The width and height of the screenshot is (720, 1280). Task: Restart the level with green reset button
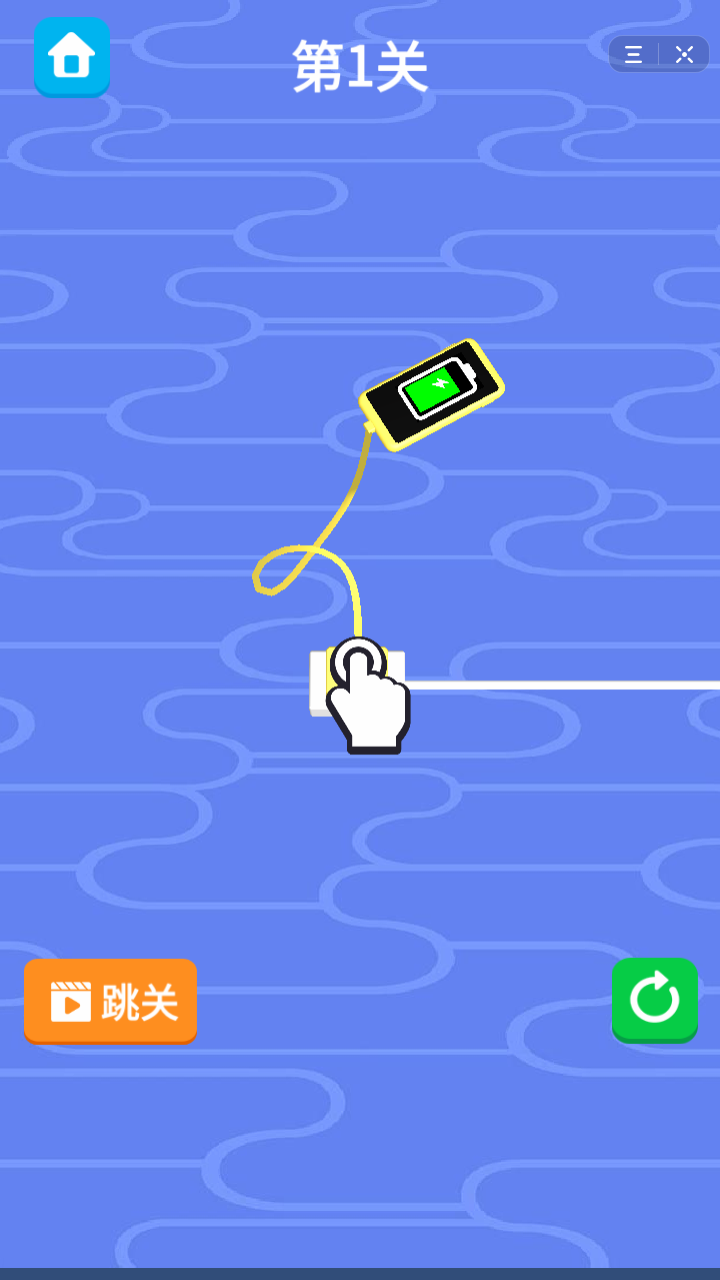(654, 999)
